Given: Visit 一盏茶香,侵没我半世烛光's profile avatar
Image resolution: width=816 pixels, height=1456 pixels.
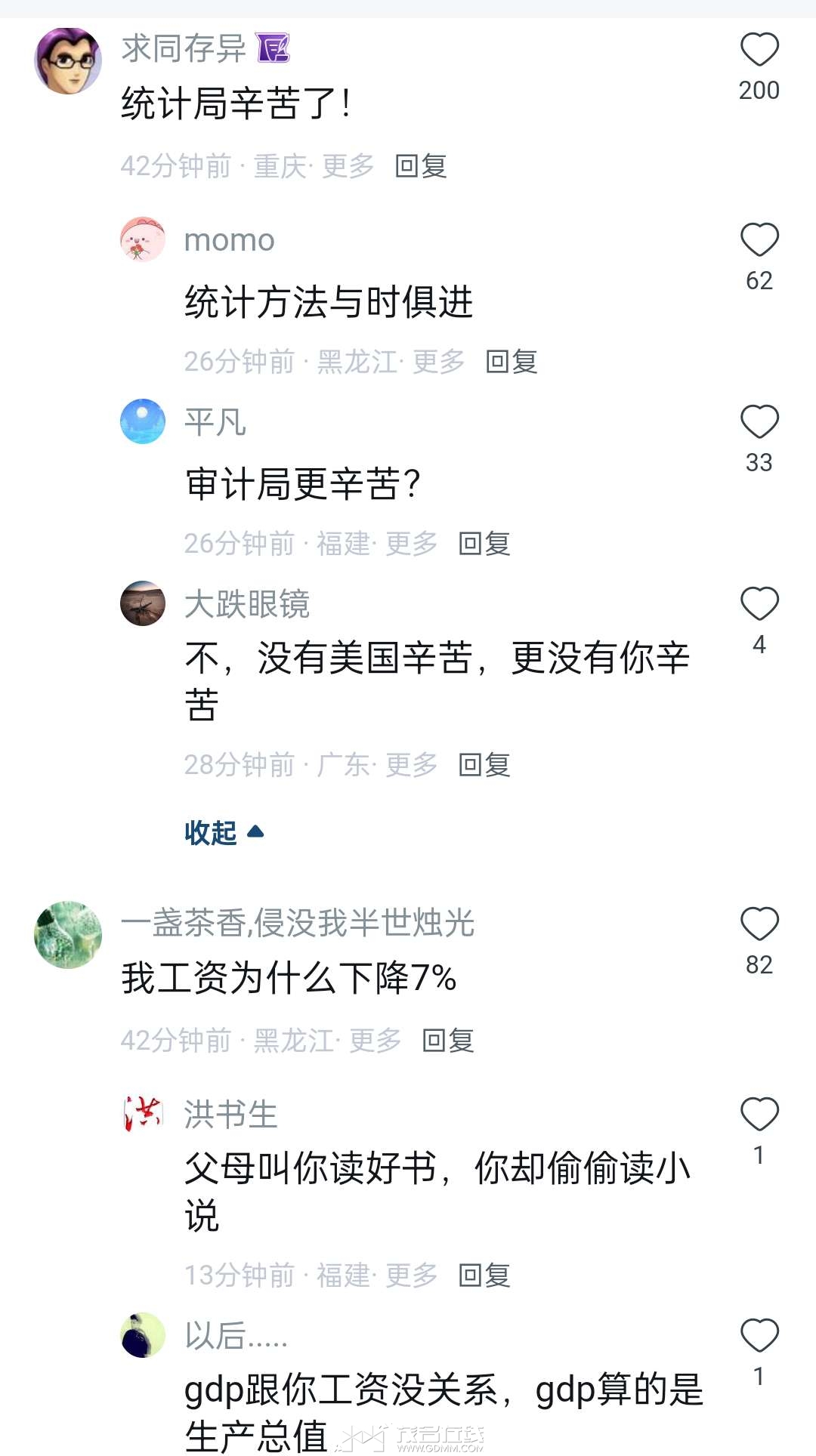Looking at the screenshot, I should coord(68,934).
